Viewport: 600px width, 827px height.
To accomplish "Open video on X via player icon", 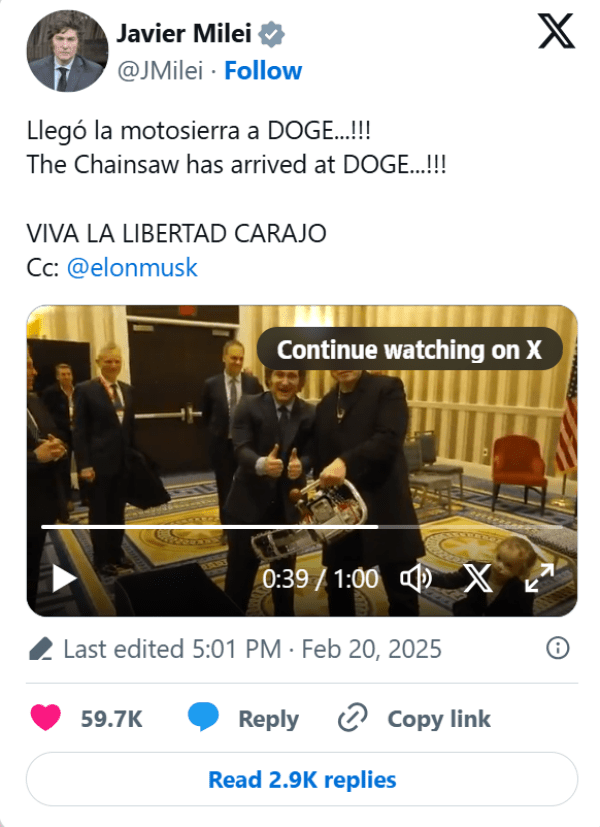I will [x=477, y=578].
